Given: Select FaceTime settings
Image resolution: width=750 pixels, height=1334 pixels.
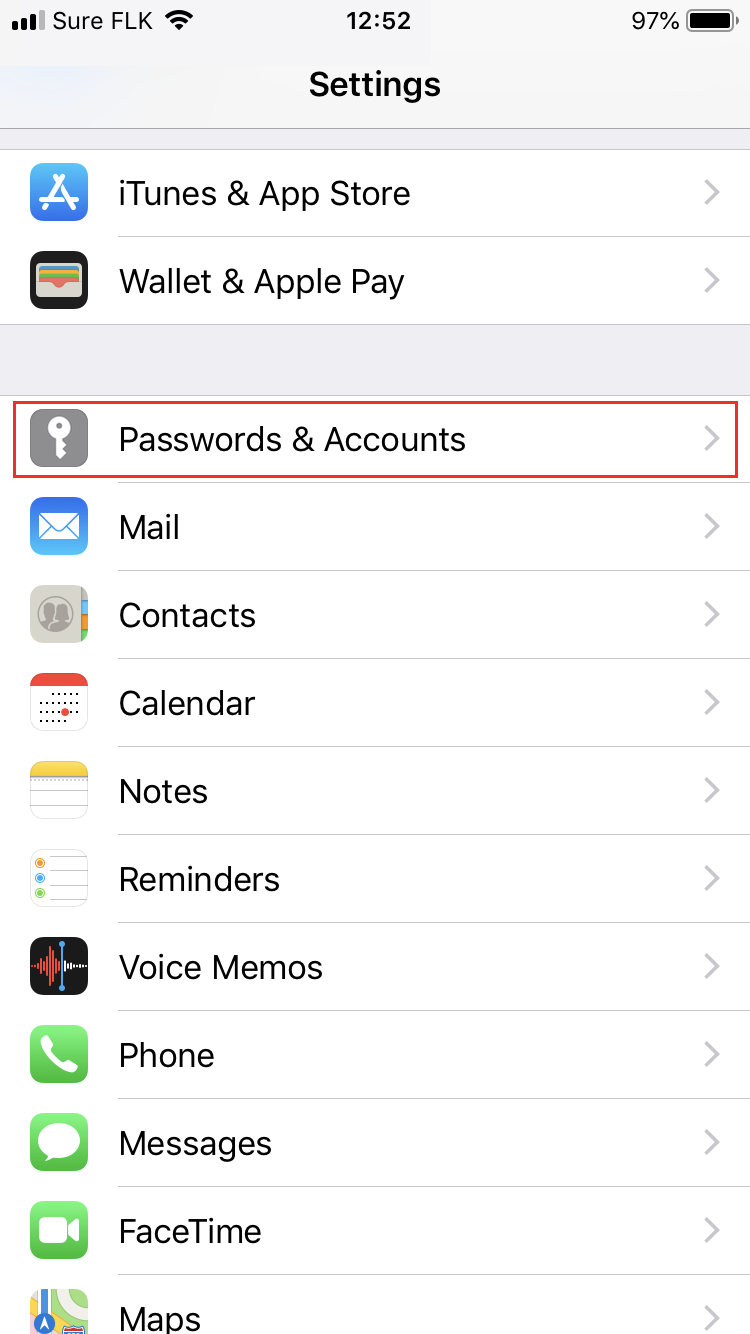Looking at the screenshot, I should [x=375, y=1231].
